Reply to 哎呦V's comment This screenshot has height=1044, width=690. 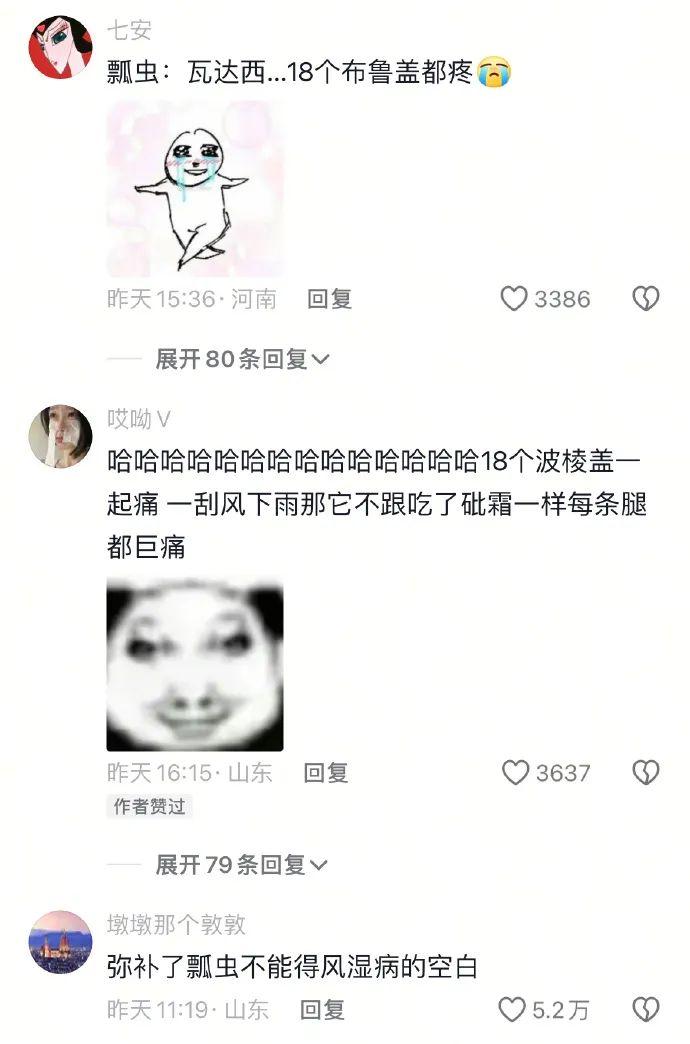326,773
